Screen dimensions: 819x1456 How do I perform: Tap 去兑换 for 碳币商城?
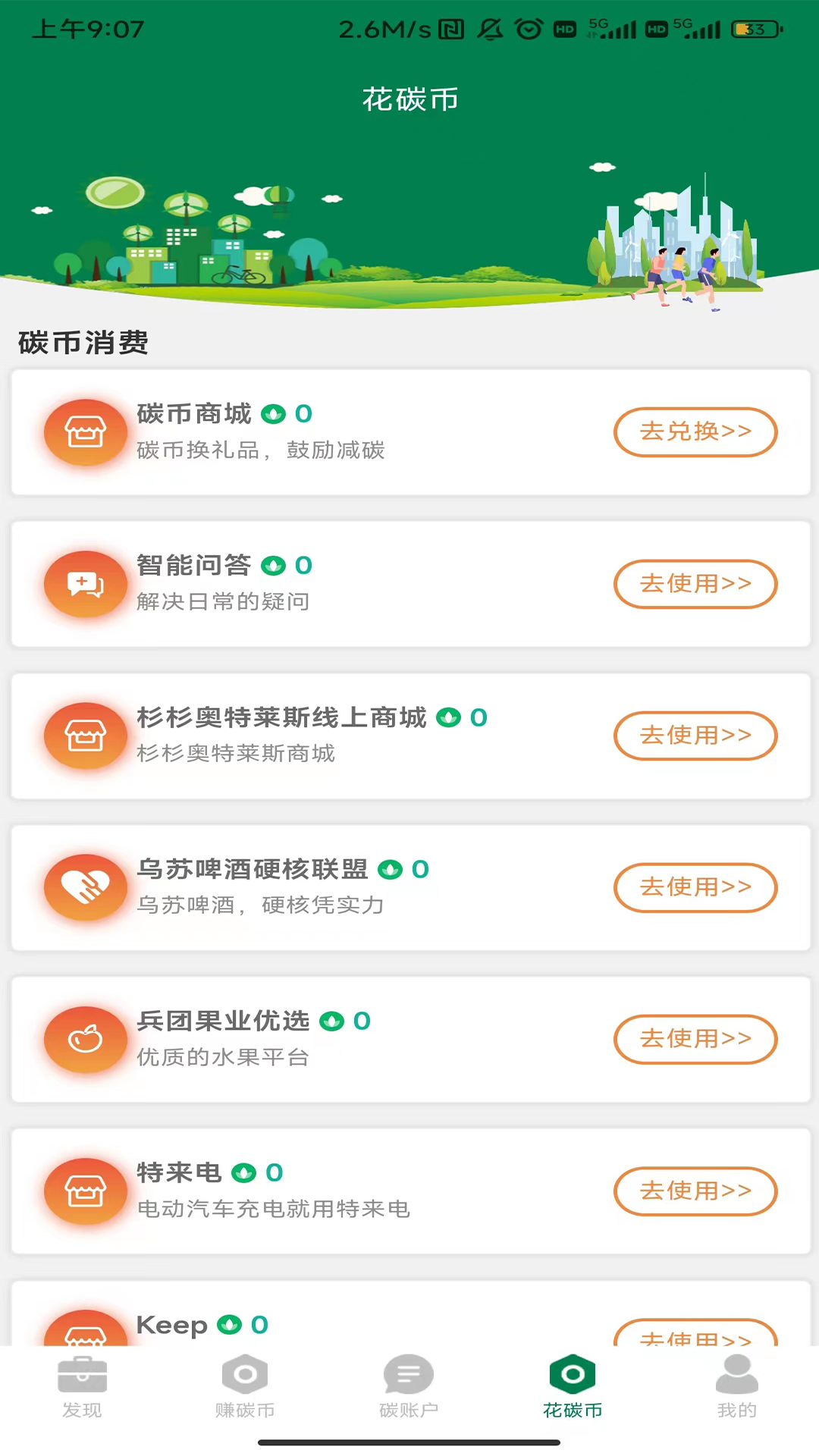695,432
